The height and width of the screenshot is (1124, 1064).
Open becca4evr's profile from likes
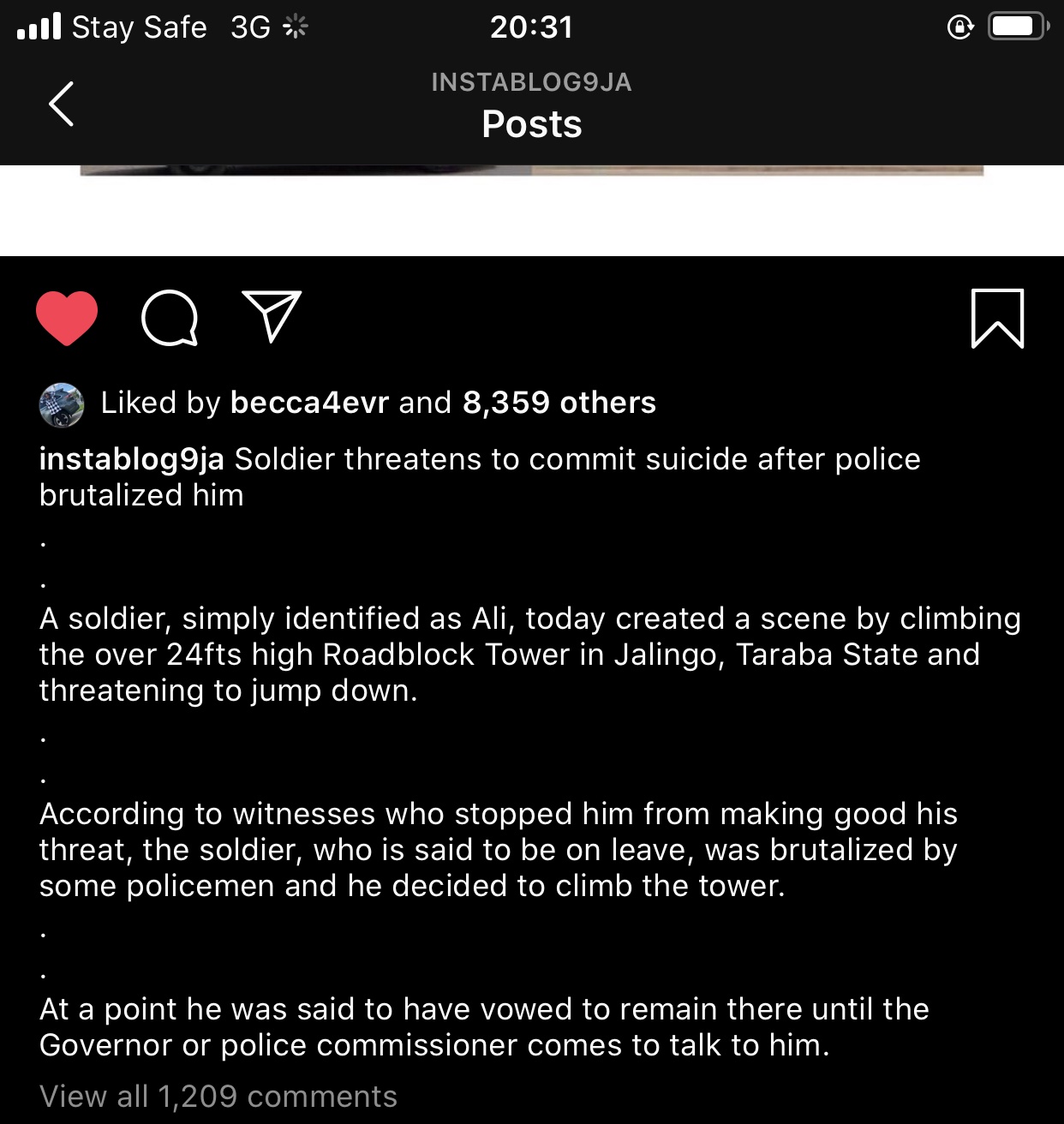click(309, 403)
